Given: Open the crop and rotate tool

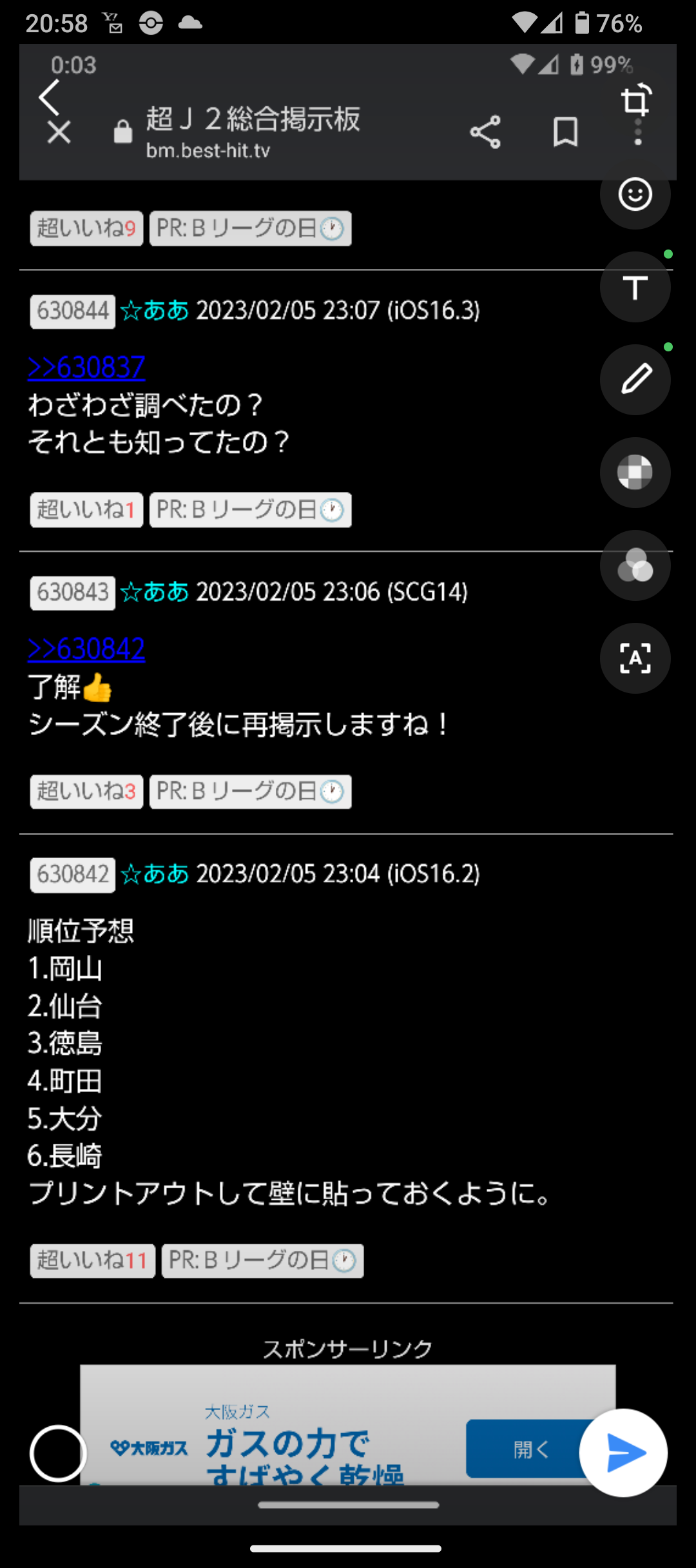Looking at the screenshot, I should (636, 101).
